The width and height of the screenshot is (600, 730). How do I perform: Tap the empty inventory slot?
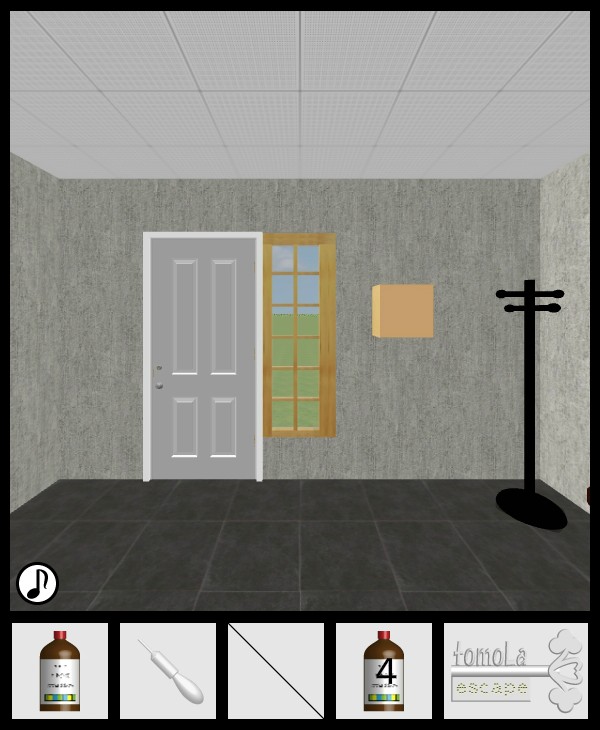276,671
